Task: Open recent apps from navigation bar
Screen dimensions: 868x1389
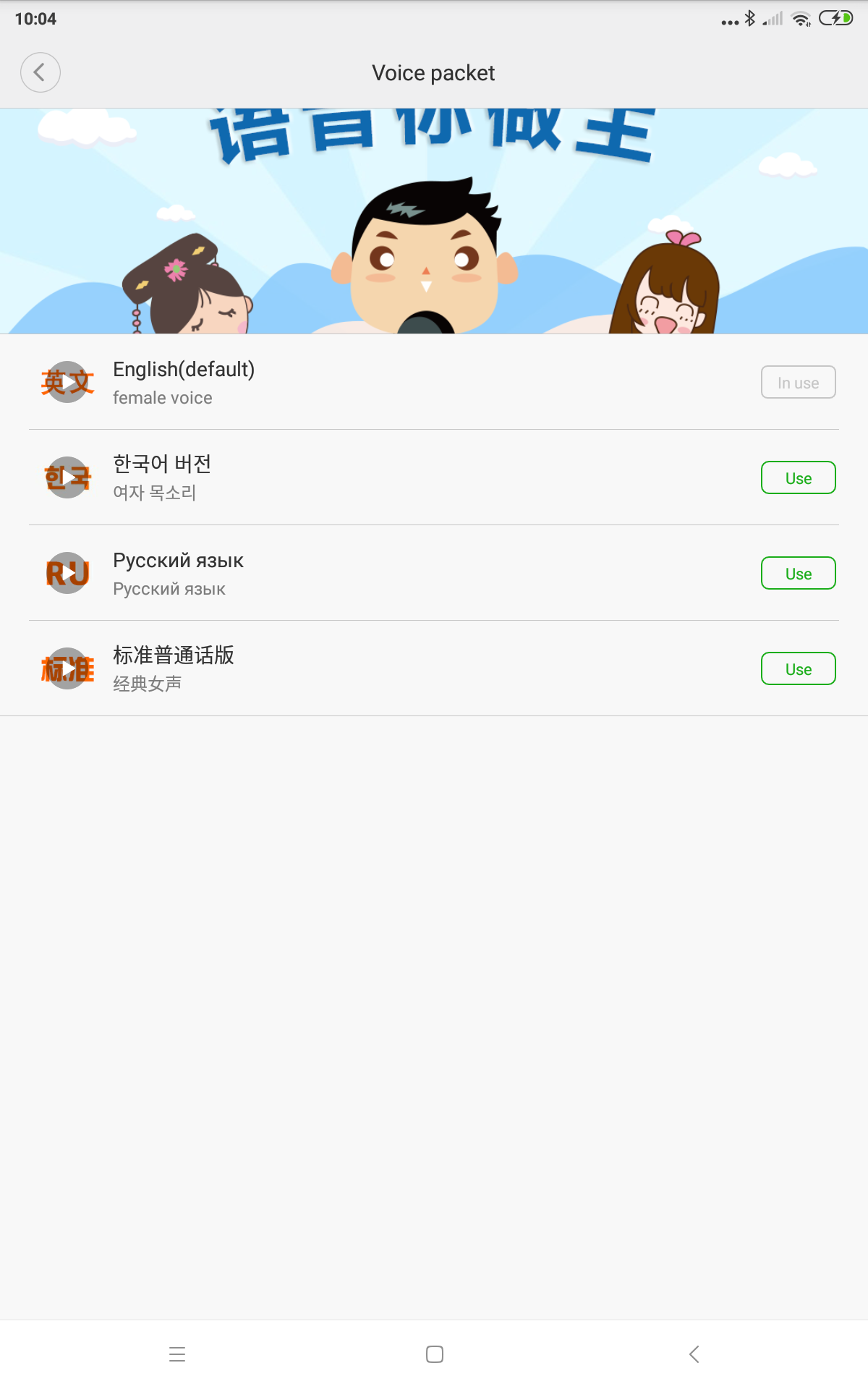Action: [177, 1354]
